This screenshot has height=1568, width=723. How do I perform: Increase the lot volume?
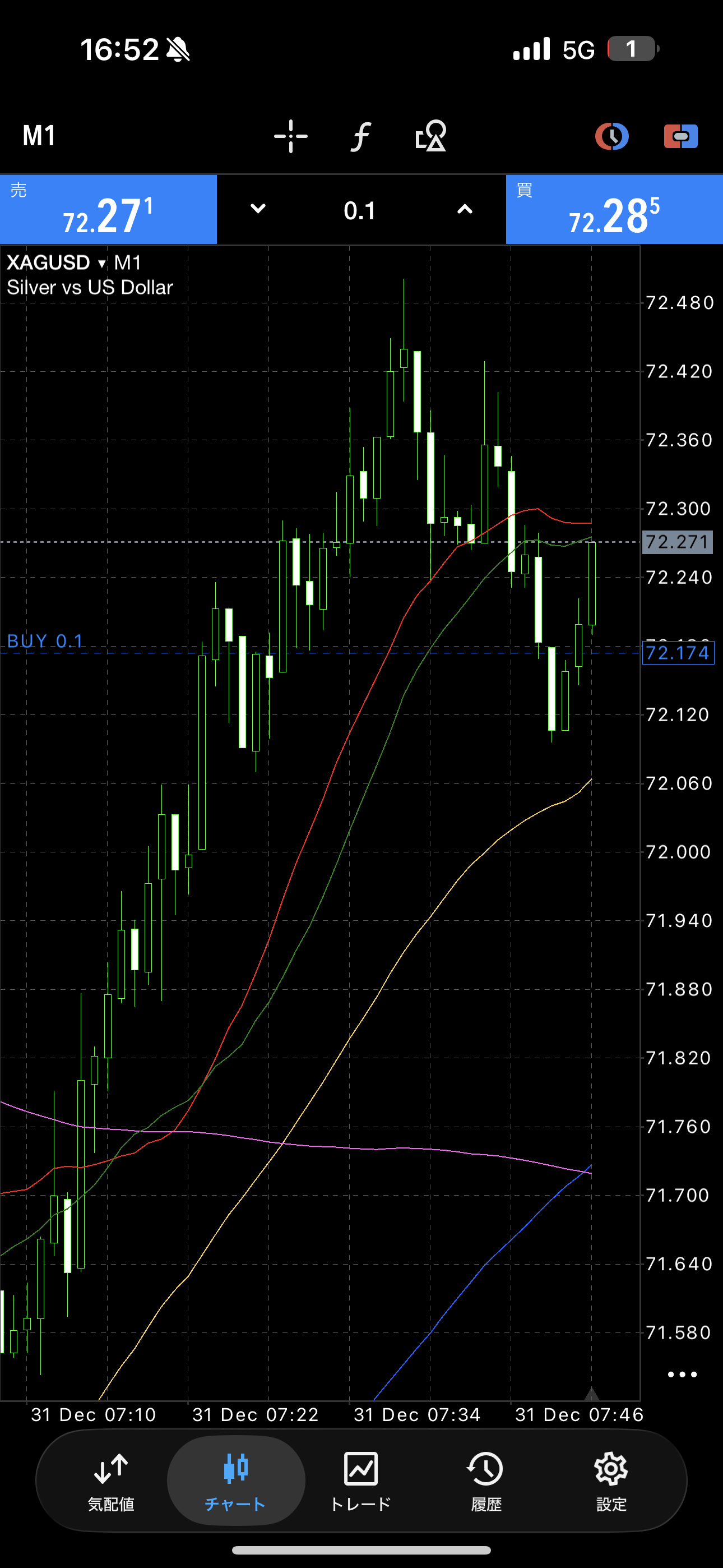pos(465,209)
